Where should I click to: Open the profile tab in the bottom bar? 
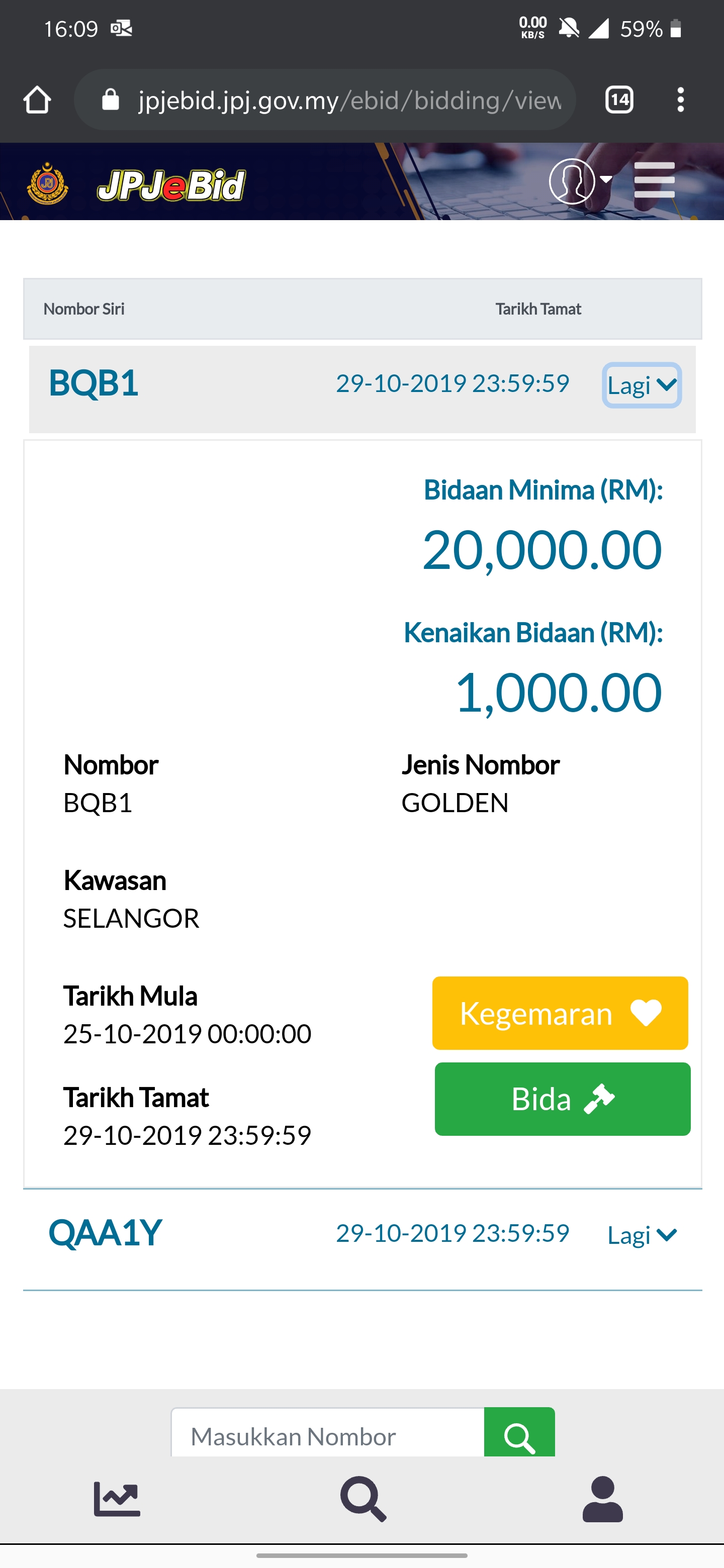[603, 1499]
